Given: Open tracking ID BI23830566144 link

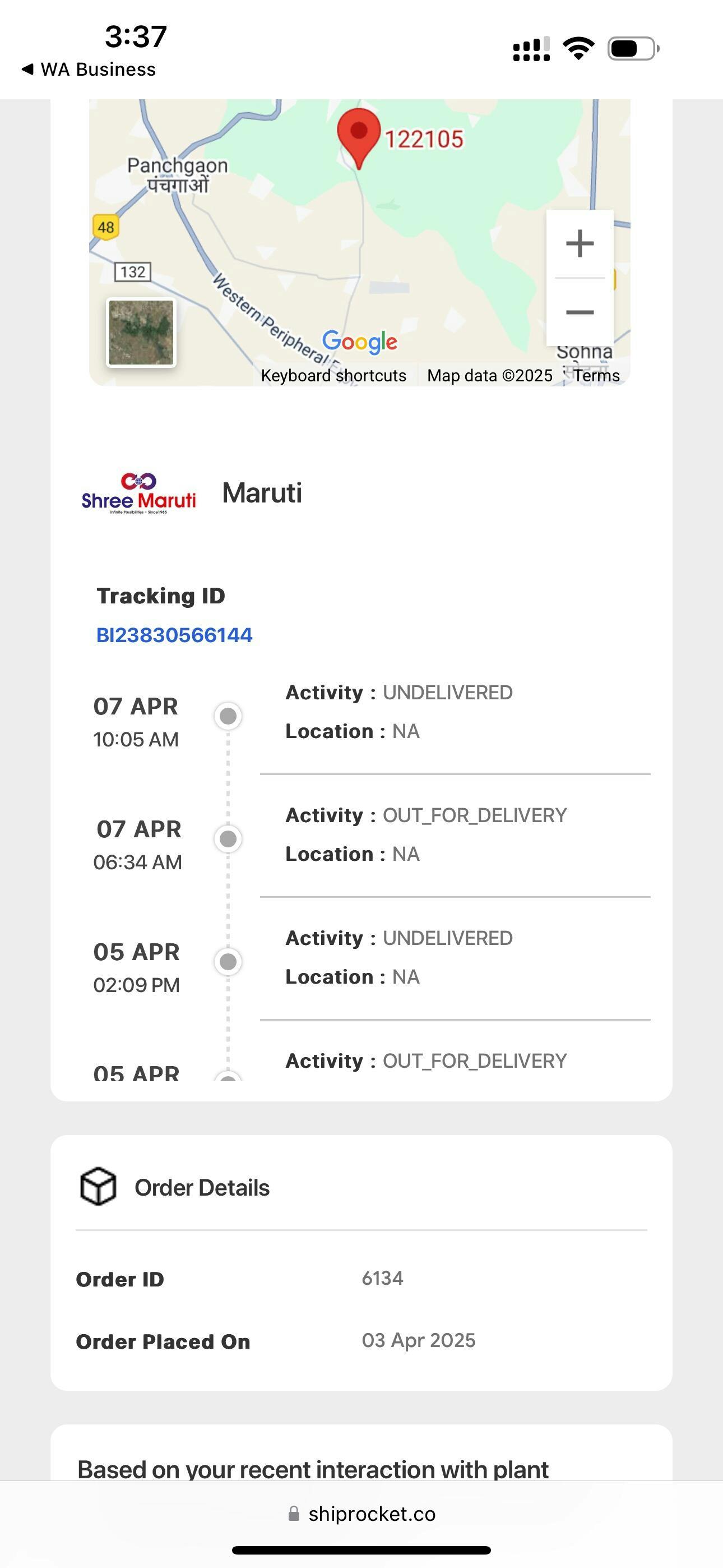Looking at the screenshot, I should point(174,635).
